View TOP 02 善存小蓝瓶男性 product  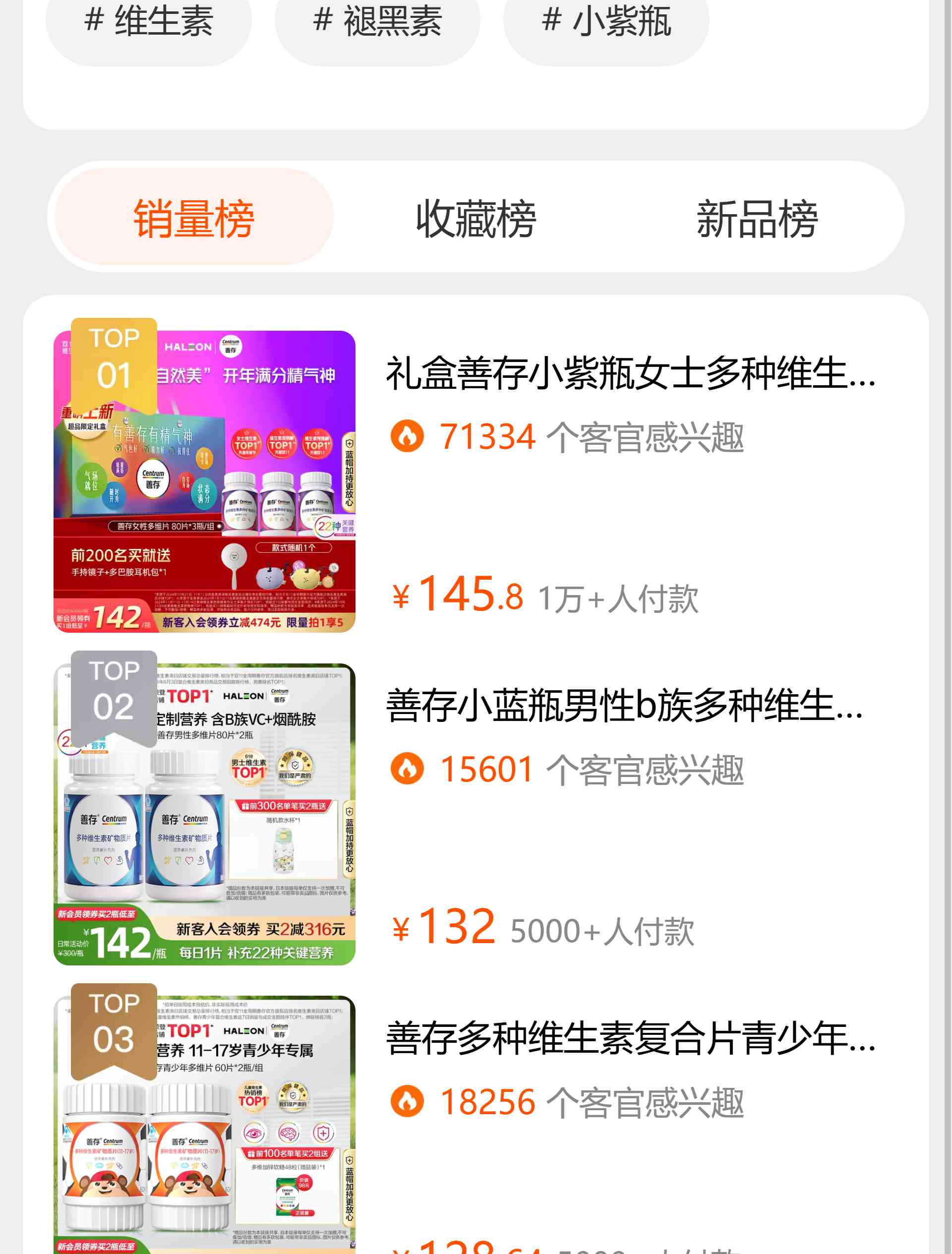pyautogui.click(x=624, y=706)
